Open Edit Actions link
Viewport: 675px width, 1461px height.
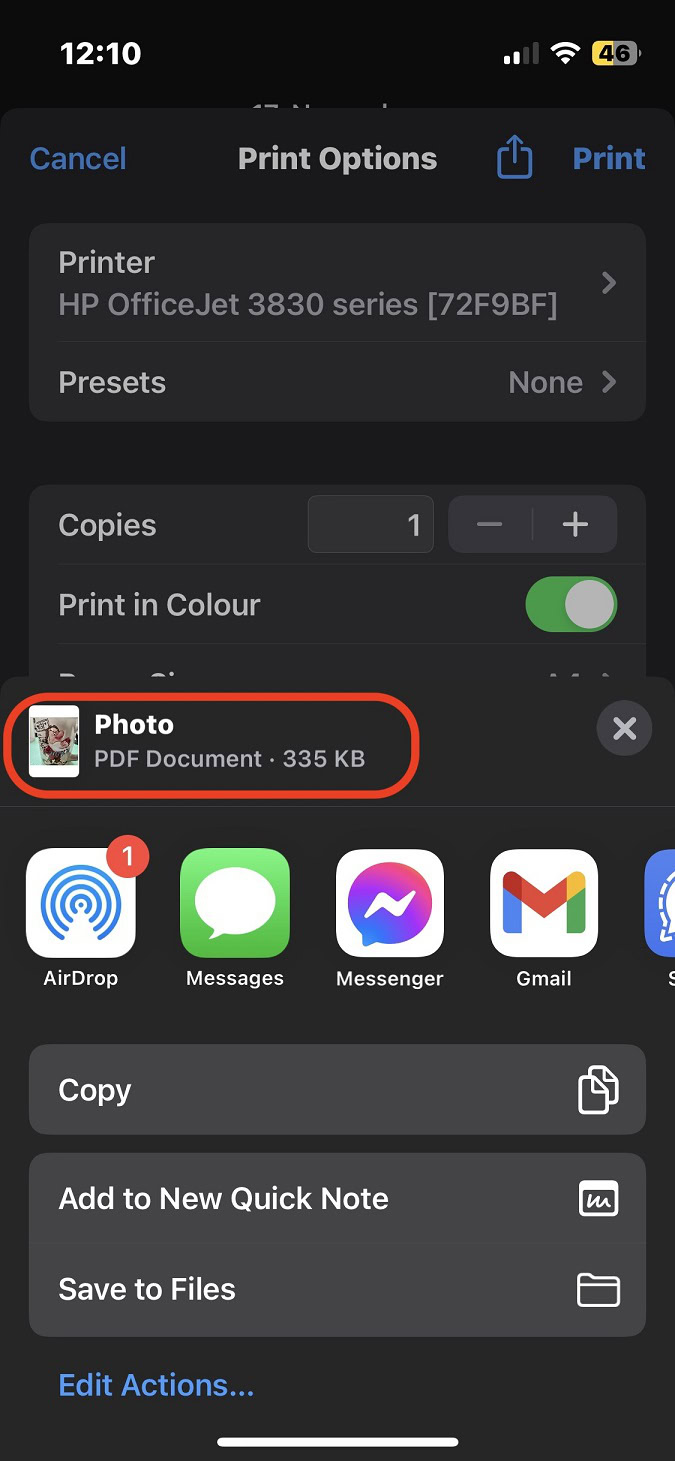(156, 1385)
